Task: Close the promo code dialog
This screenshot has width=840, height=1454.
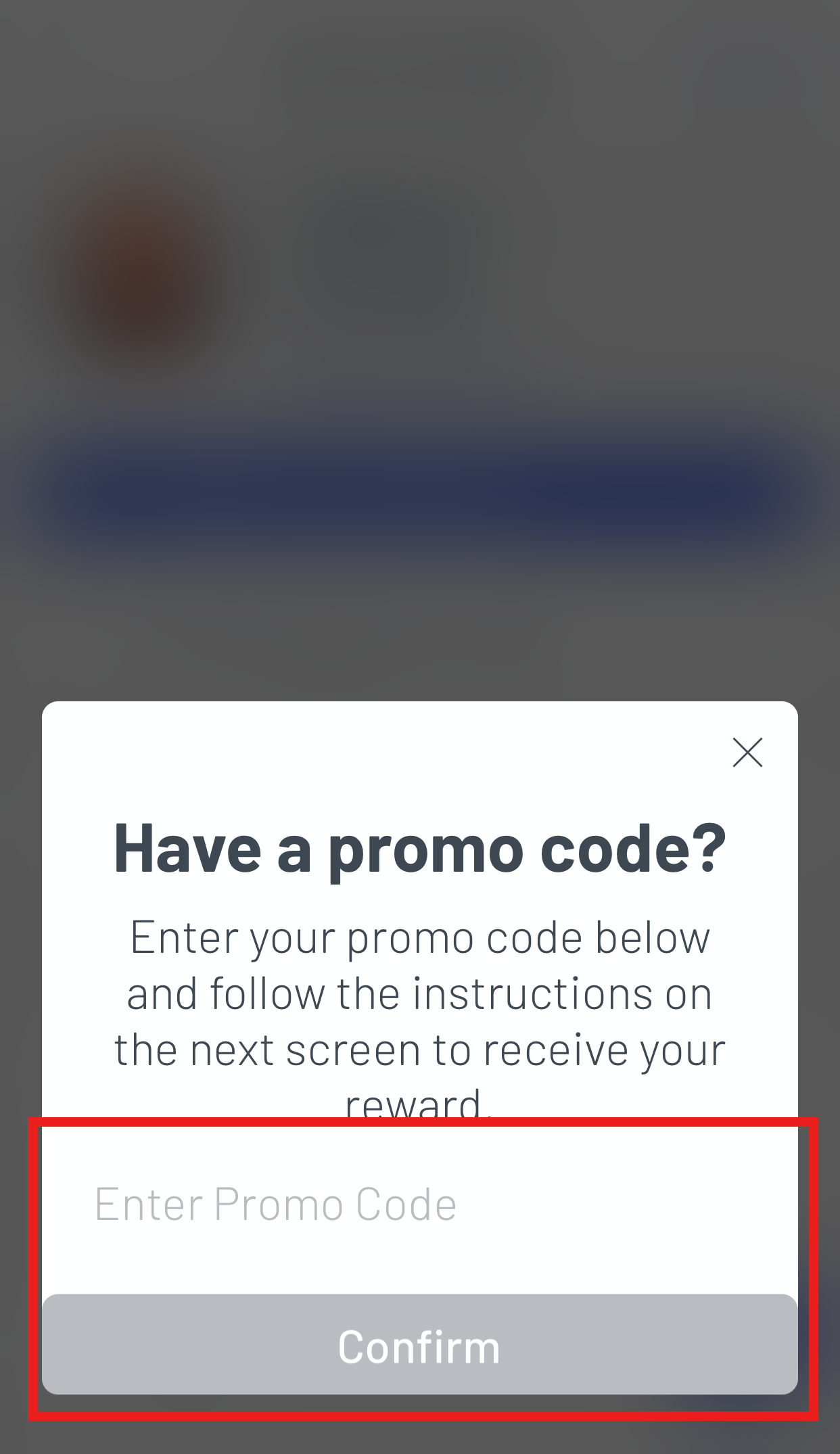Action: (x=747, y=752)
